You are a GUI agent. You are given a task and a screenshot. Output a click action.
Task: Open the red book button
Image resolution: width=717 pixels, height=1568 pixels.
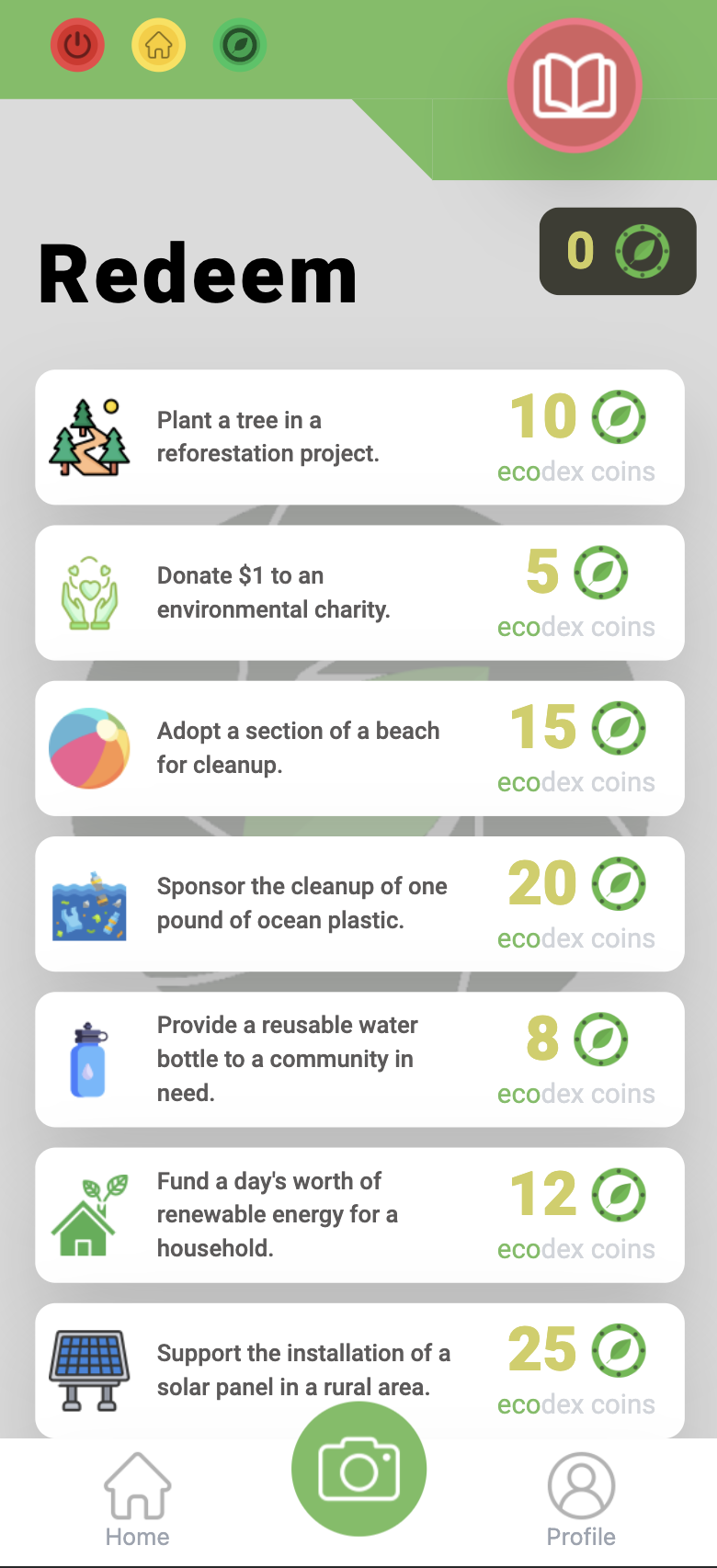pyautogui.click(x=575, y=85)
